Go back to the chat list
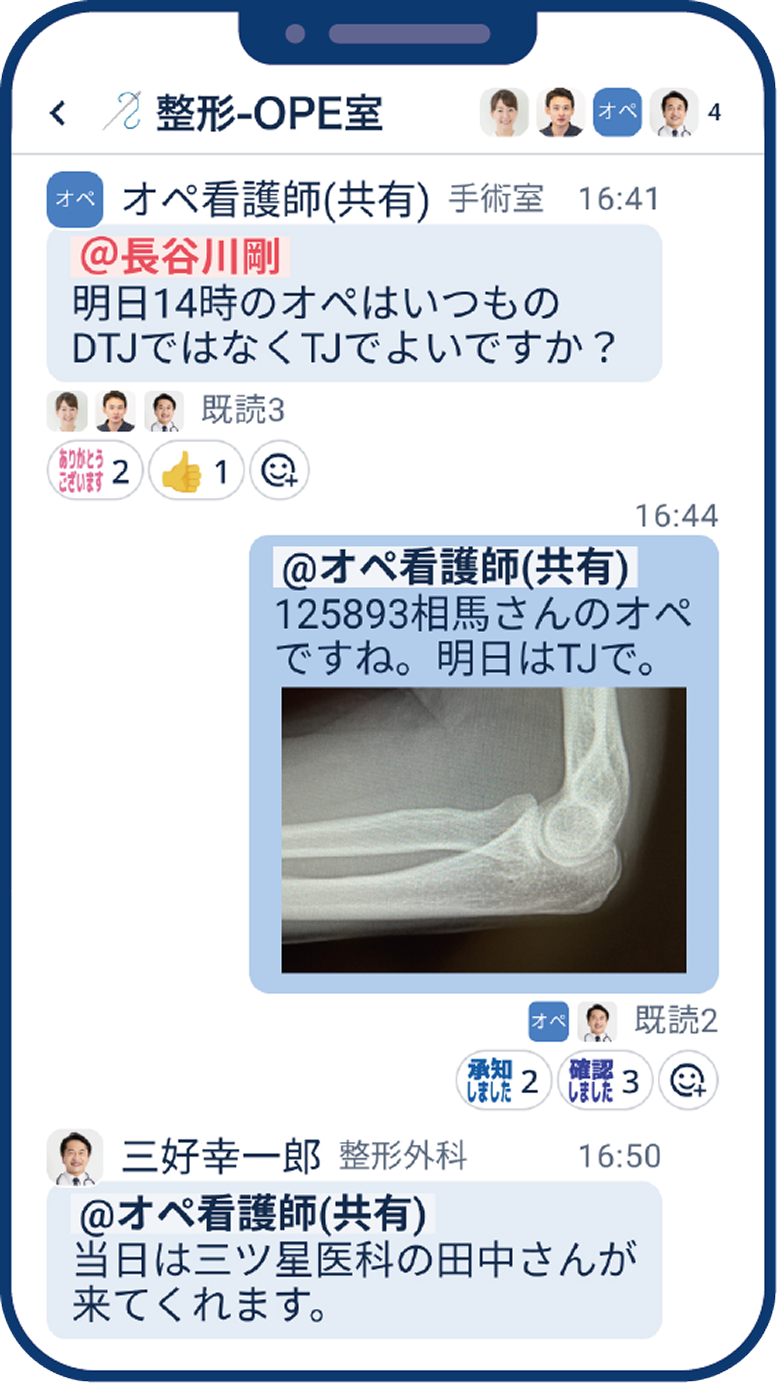The height and width of the screenshot is (1383, 777). tap(58, 110)
